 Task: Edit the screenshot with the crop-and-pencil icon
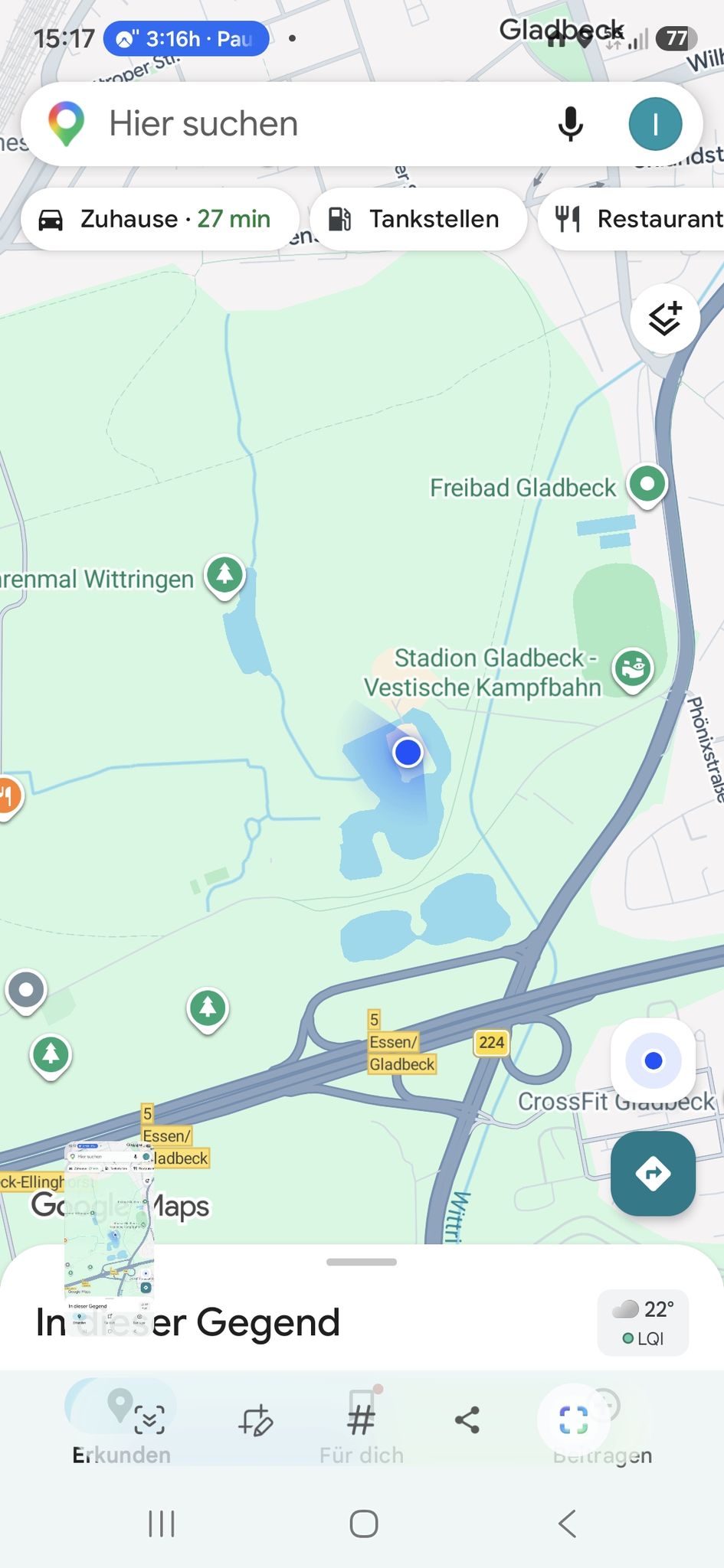pyautogui.click(x=255, y=1420)
